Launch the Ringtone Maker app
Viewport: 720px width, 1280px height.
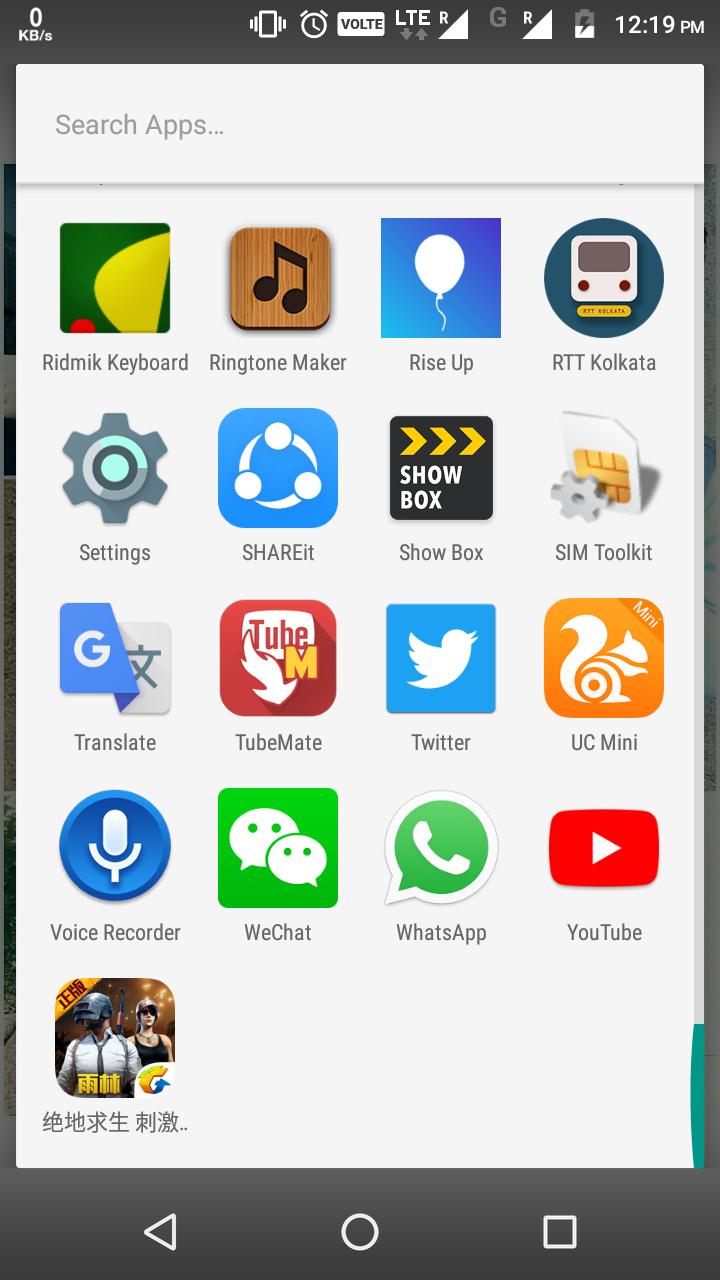click(277, 278)
